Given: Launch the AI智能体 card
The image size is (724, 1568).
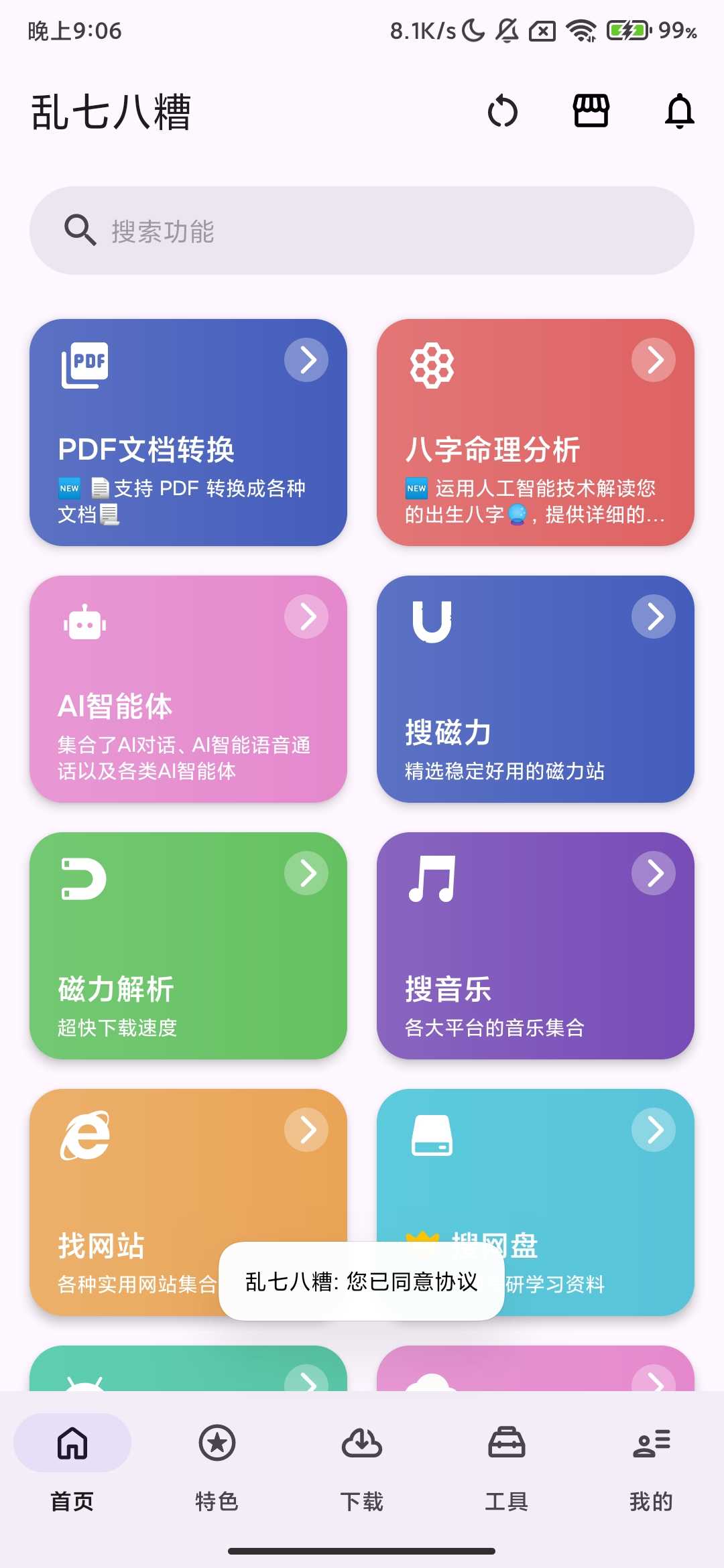Looking at the screenshot, I should pos(188,689).
